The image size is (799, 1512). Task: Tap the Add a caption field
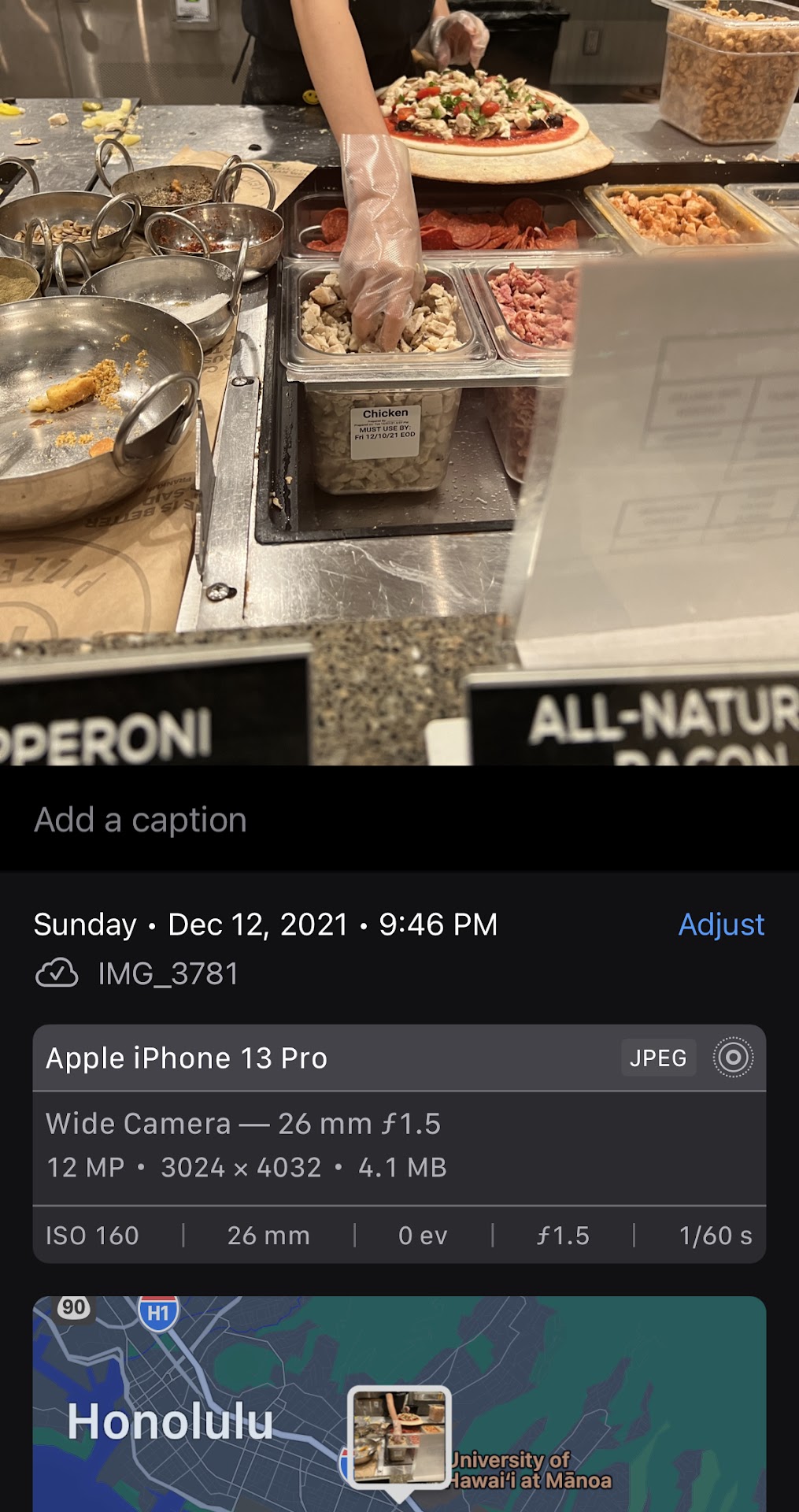coord(140,820)
